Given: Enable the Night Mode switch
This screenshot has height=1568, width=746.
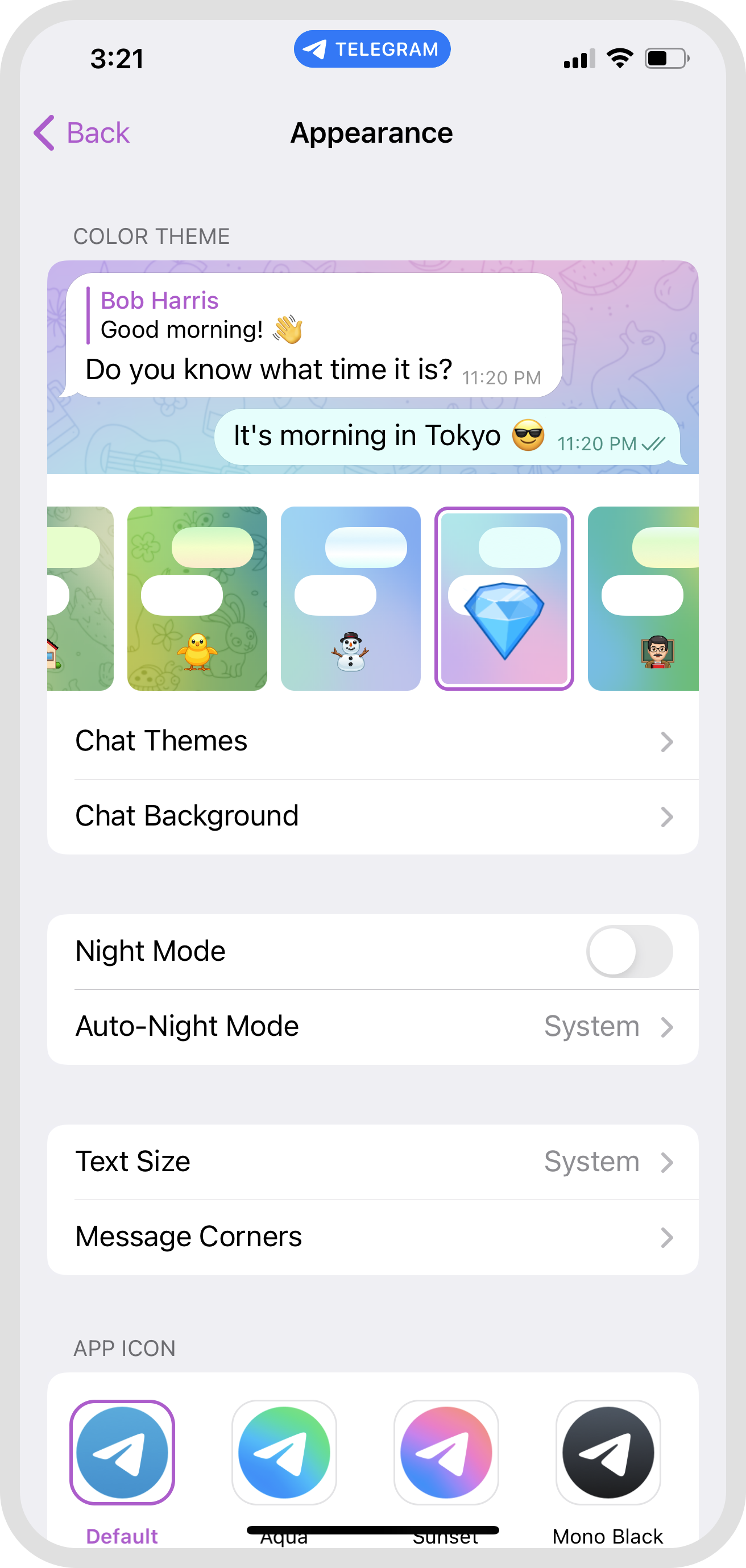Looking at the screenshot, I should 629,951.
